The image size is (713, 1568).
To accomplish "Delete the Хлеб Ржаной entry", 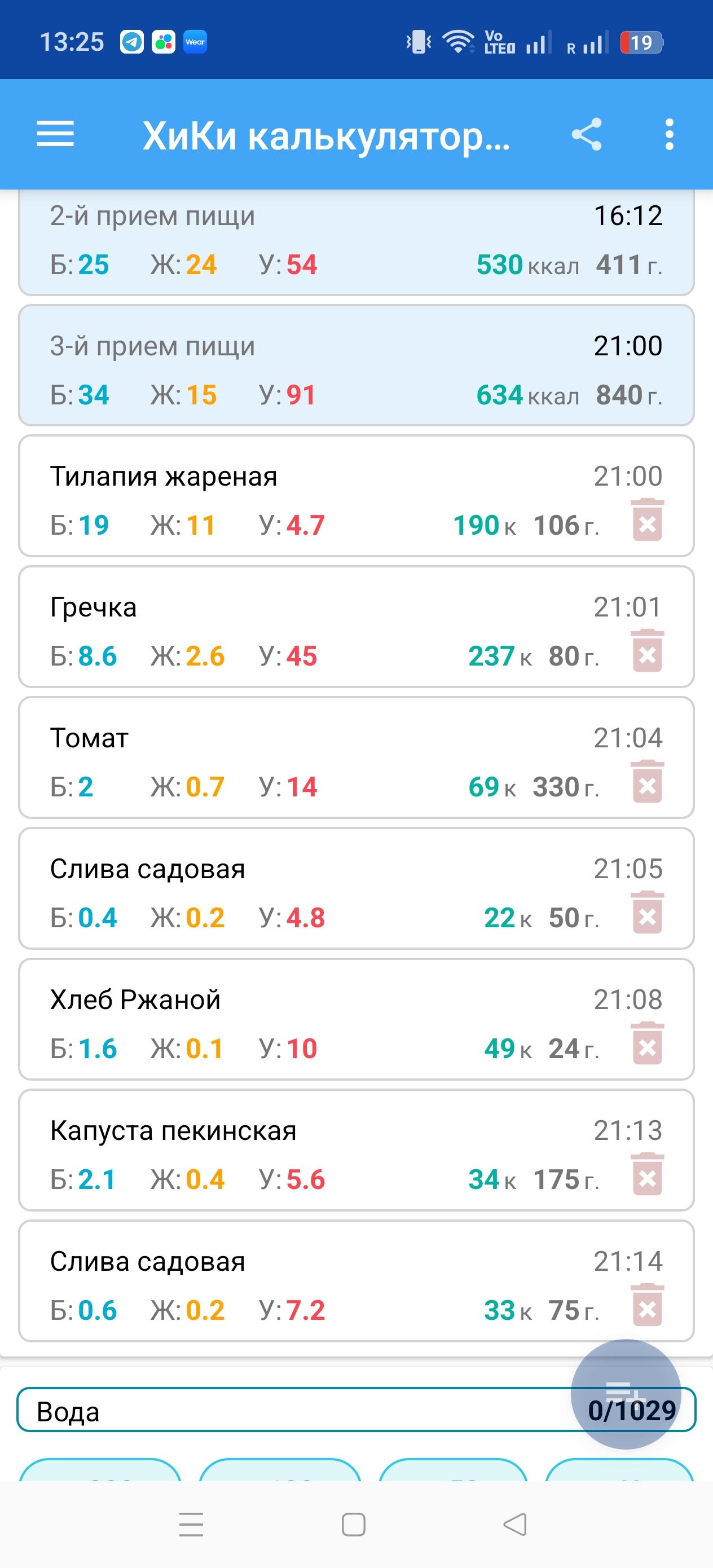I will [647, 1043].
